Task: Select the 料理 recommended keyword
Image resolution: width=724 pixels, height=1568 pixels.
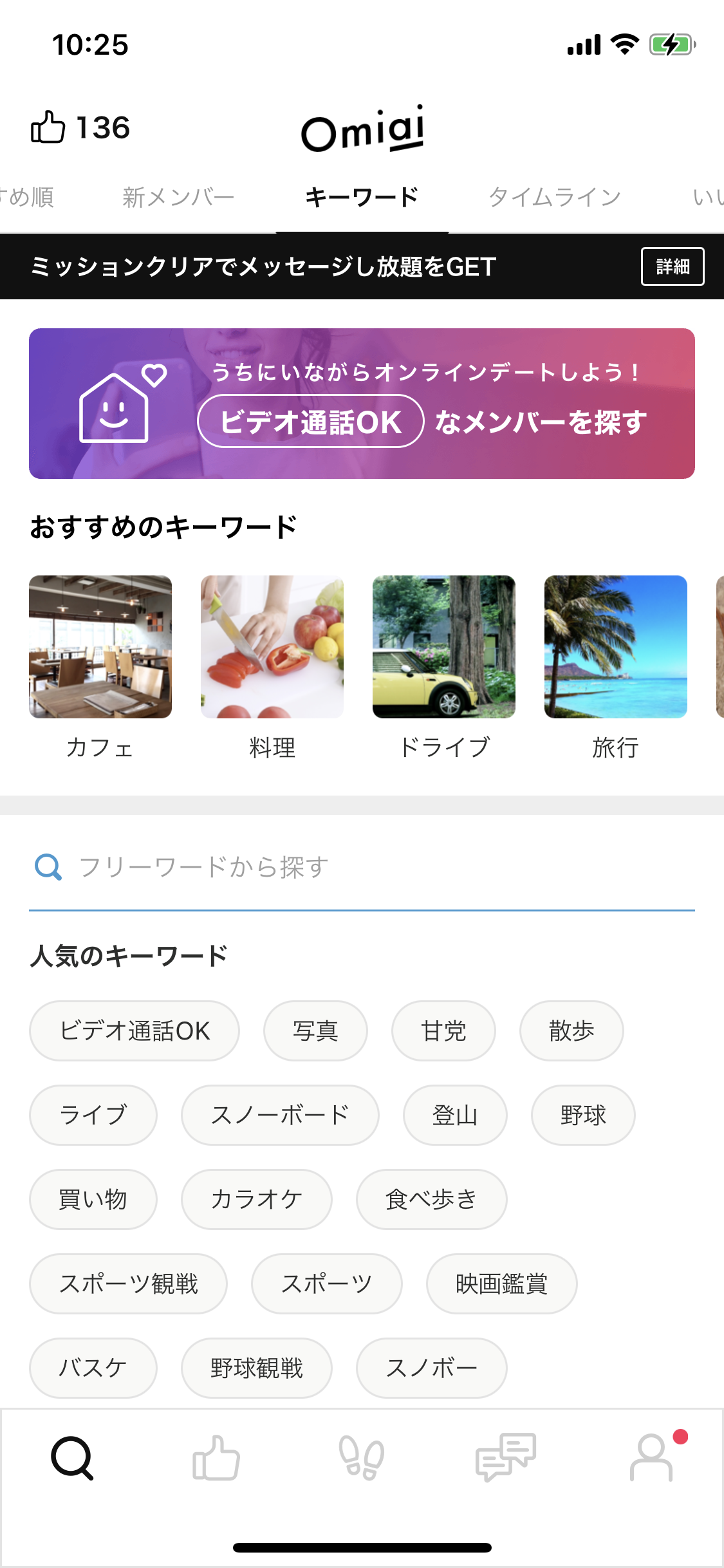Action: (272, 647)
